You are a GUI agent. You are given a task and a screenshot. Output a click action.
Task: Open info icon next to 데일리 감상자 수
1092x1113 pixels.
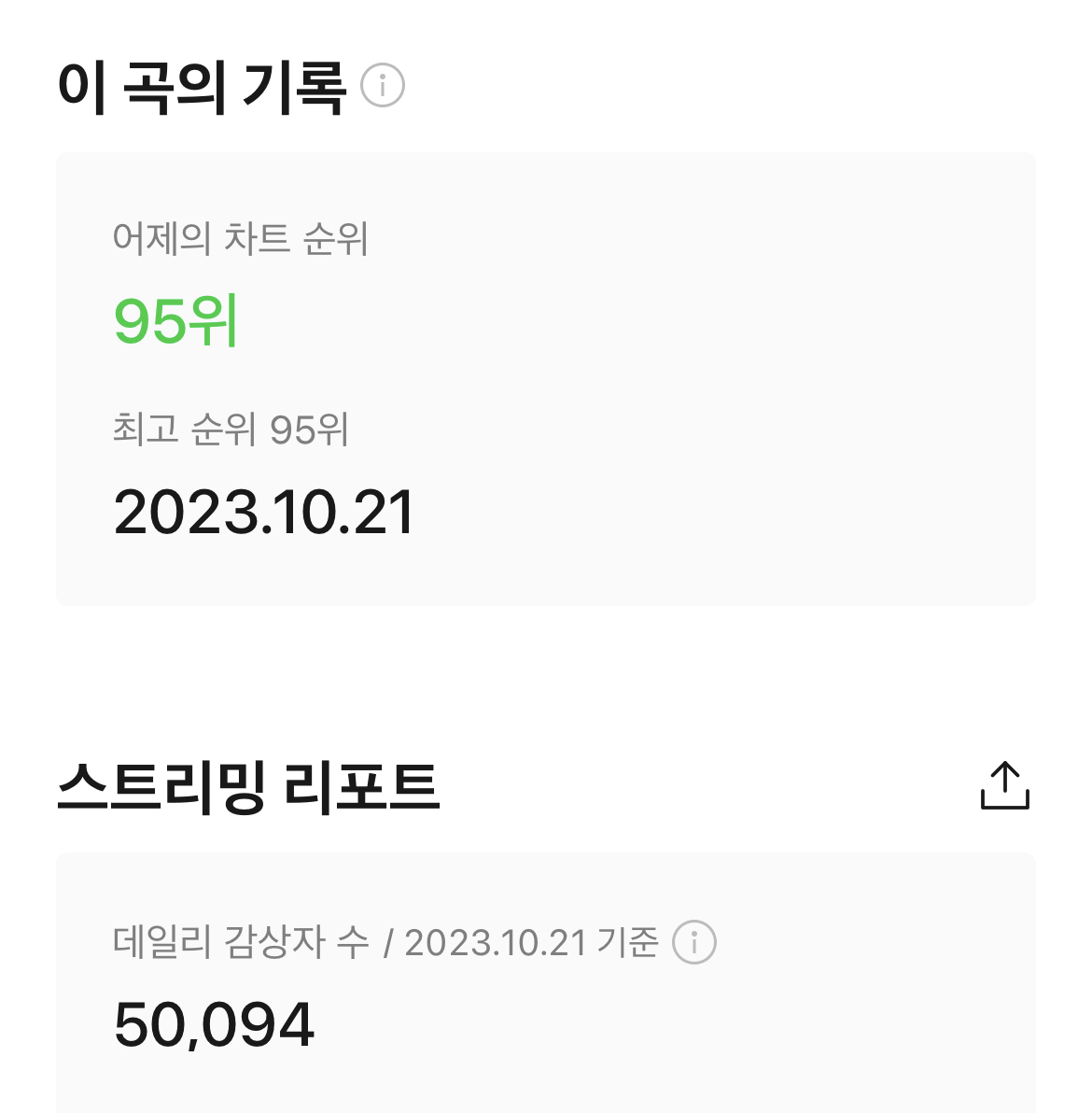[694, 941]
